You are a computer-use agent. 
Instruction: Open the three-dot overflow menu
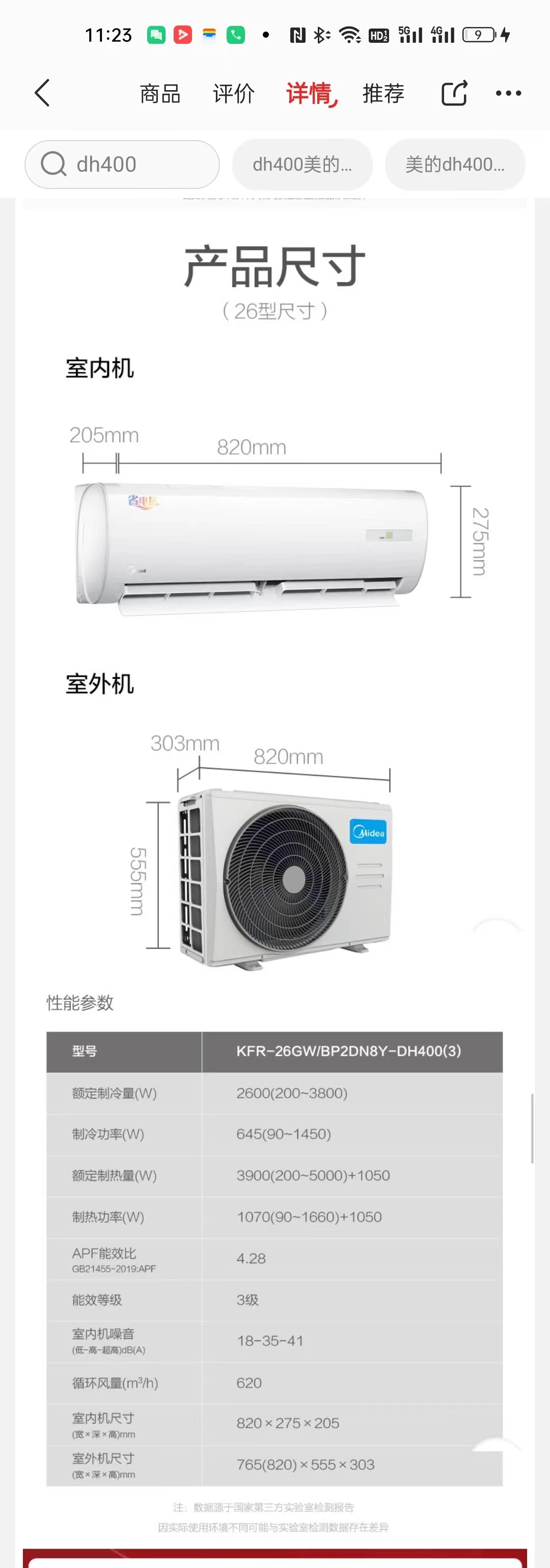click(508, 93)
